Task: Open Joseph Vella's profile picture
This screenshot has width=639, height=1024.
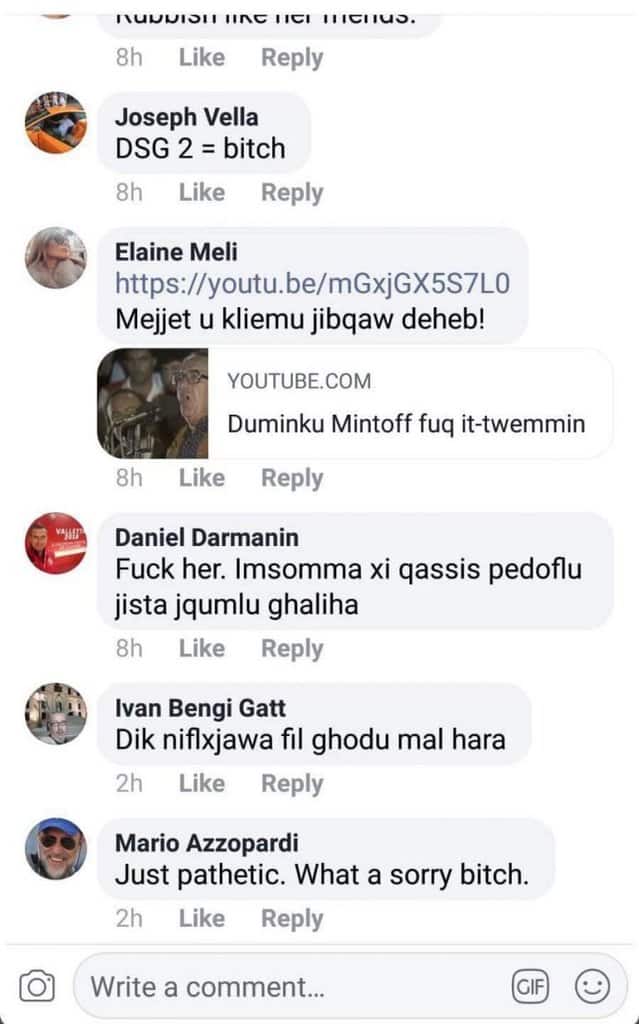Action: [x=55, y=123]
